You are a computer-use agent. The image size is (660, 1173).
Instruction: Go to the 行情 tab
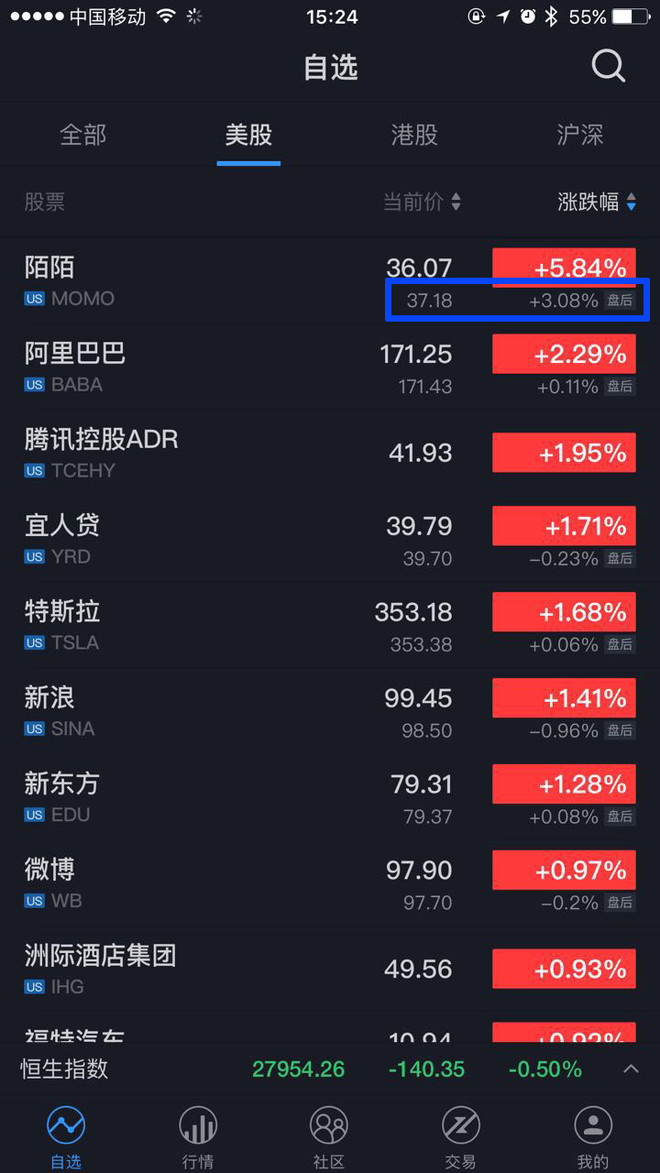point(198,1137)
